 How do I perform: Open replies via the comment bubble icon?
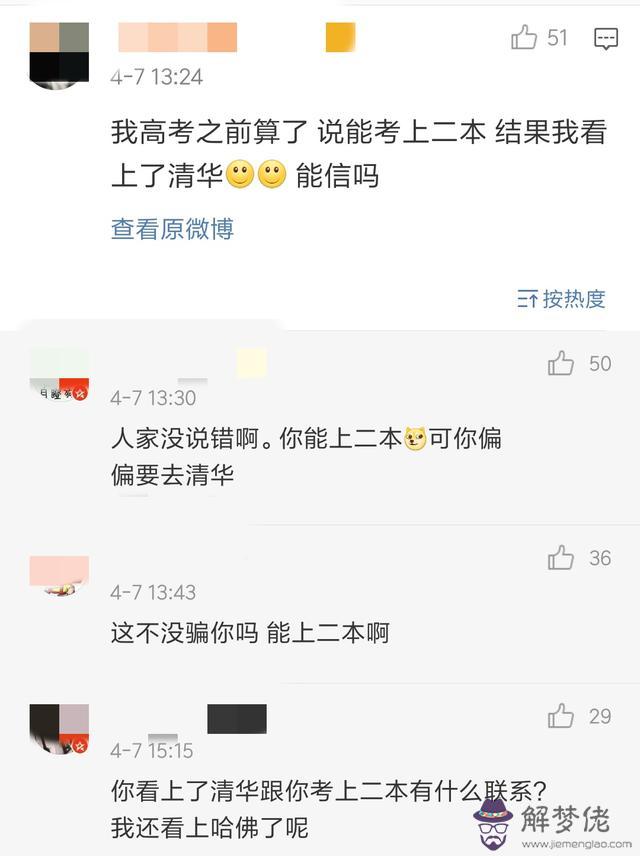[606, 39]
